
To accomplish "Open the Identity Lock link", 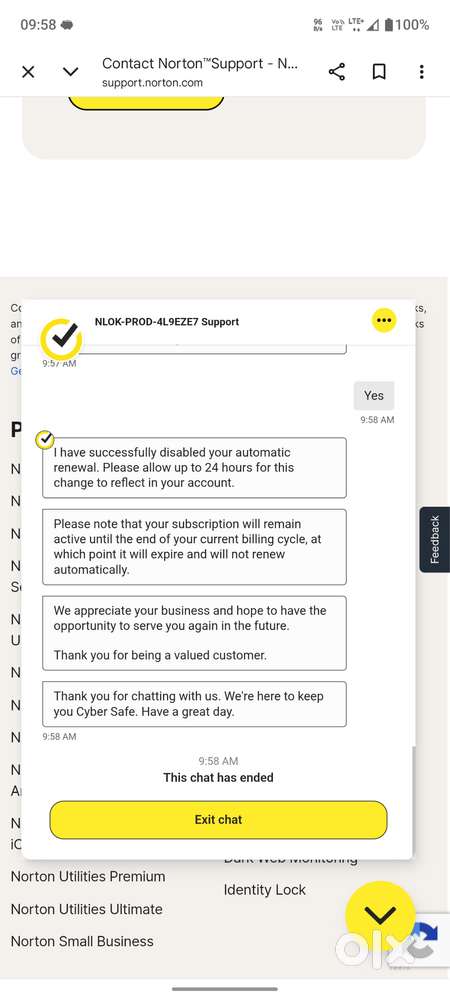I will [x=265, y=890].
